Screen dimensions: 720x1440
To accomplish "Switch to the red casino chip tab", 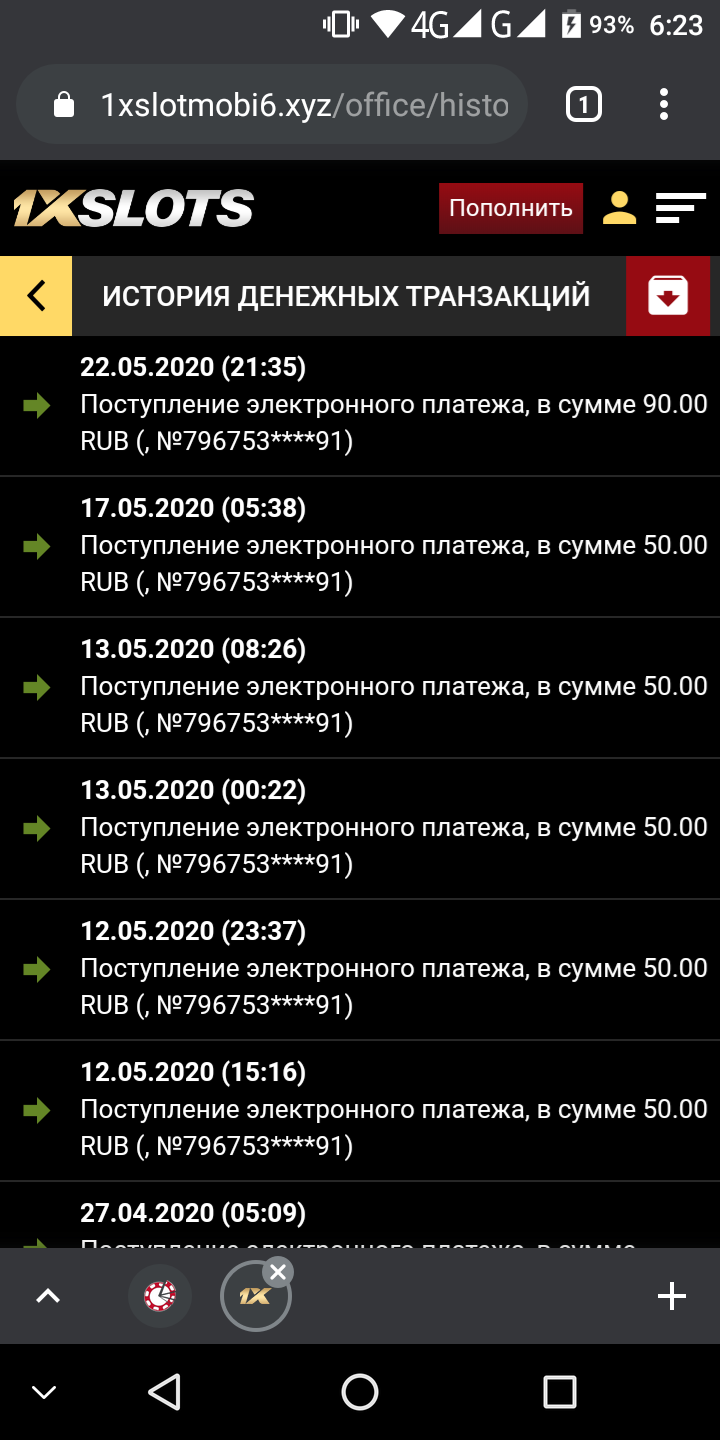I will 160,1296.
